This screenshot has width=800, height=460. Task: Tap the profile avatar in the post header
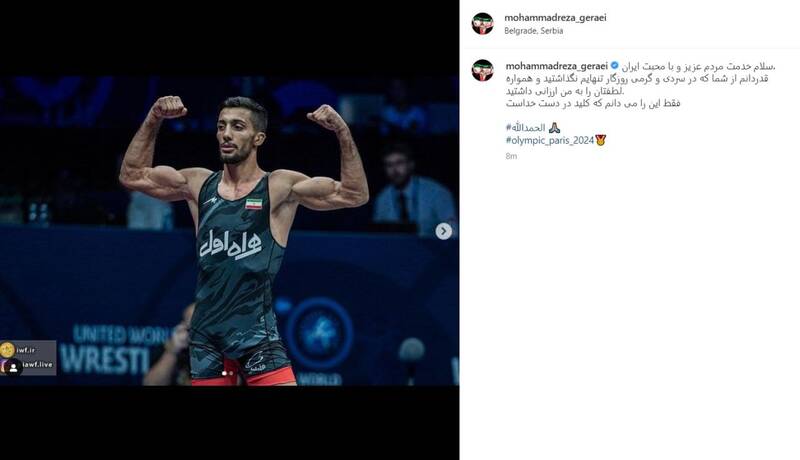[483, 23]
